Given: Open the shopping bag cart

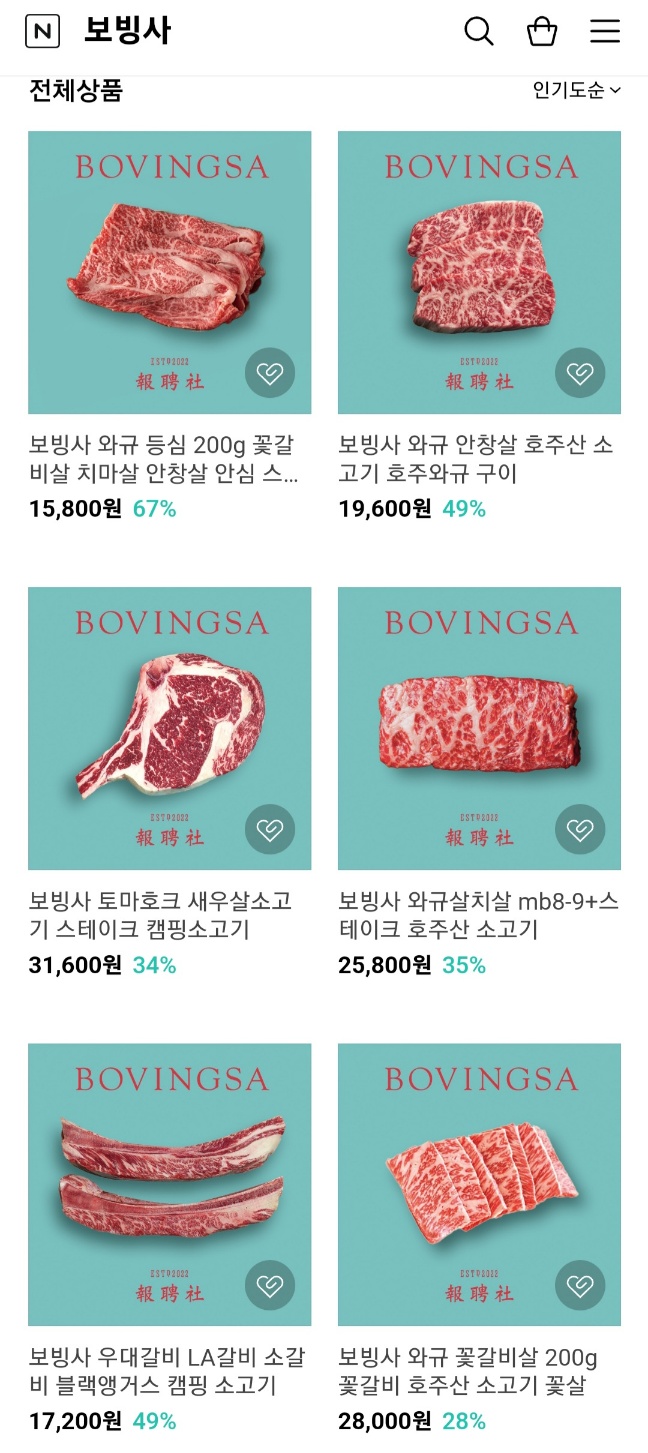Looking at the screenshot, I should pos(542,32).
